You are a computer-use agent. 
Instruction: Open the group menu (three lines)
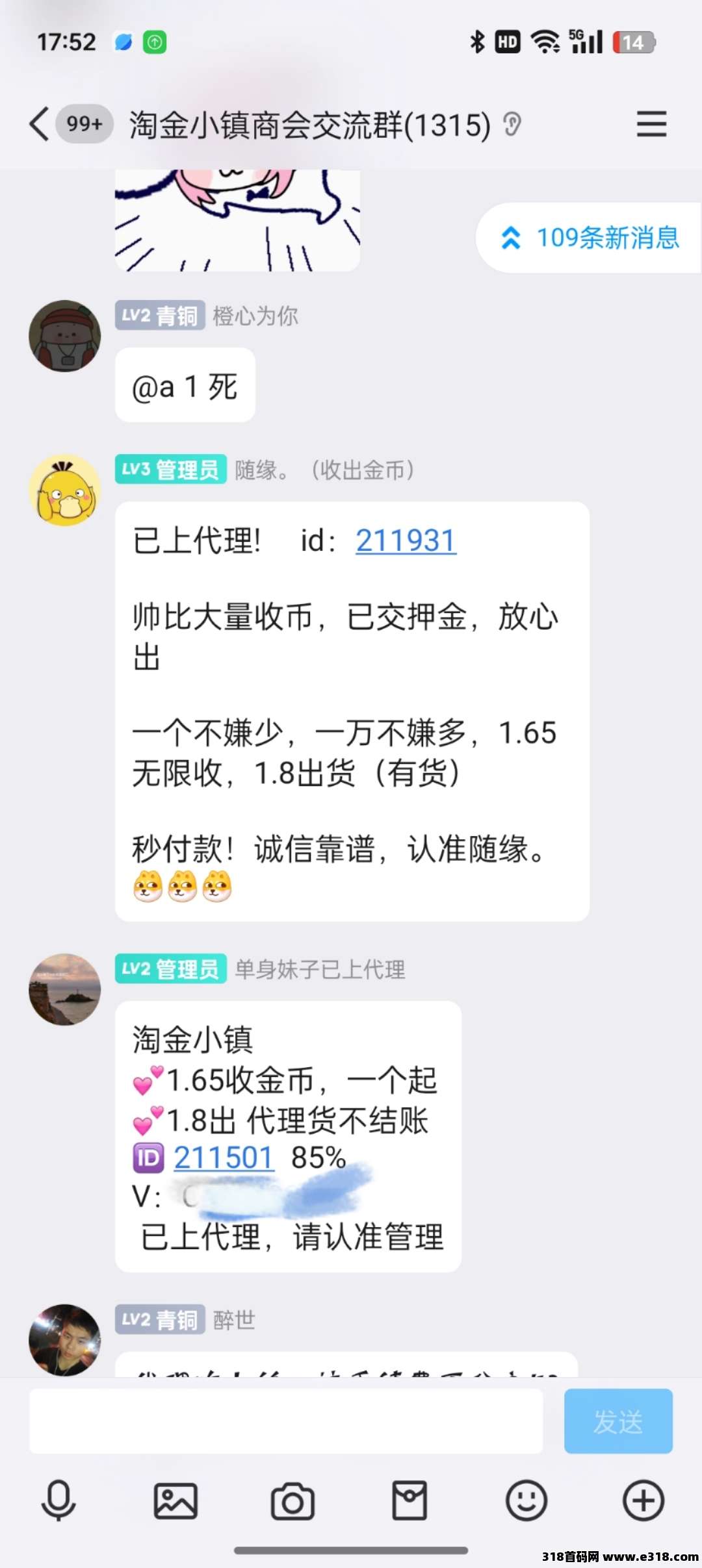click(651, 123)
